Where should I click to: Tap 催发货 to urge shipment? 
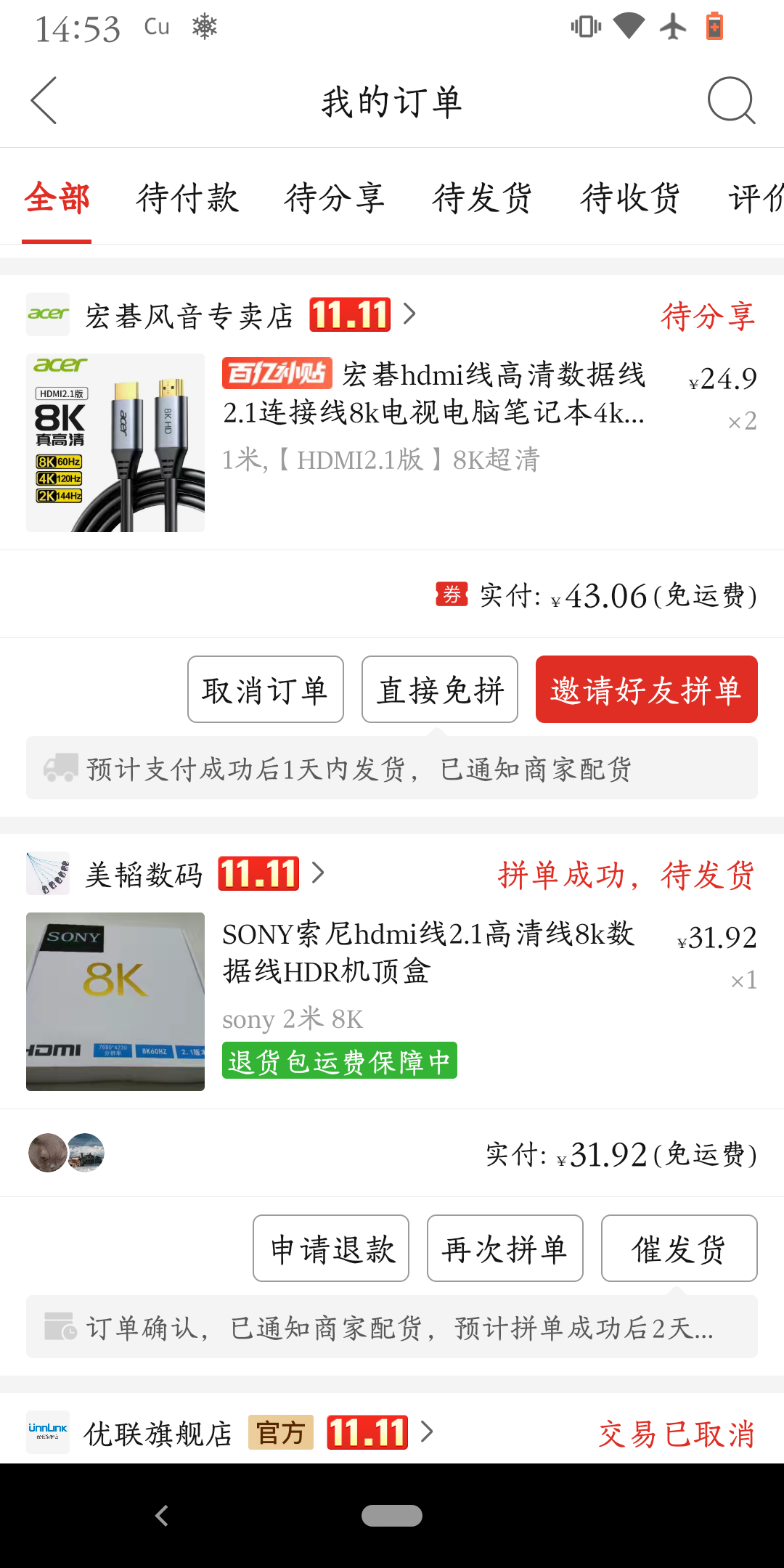679,1249
